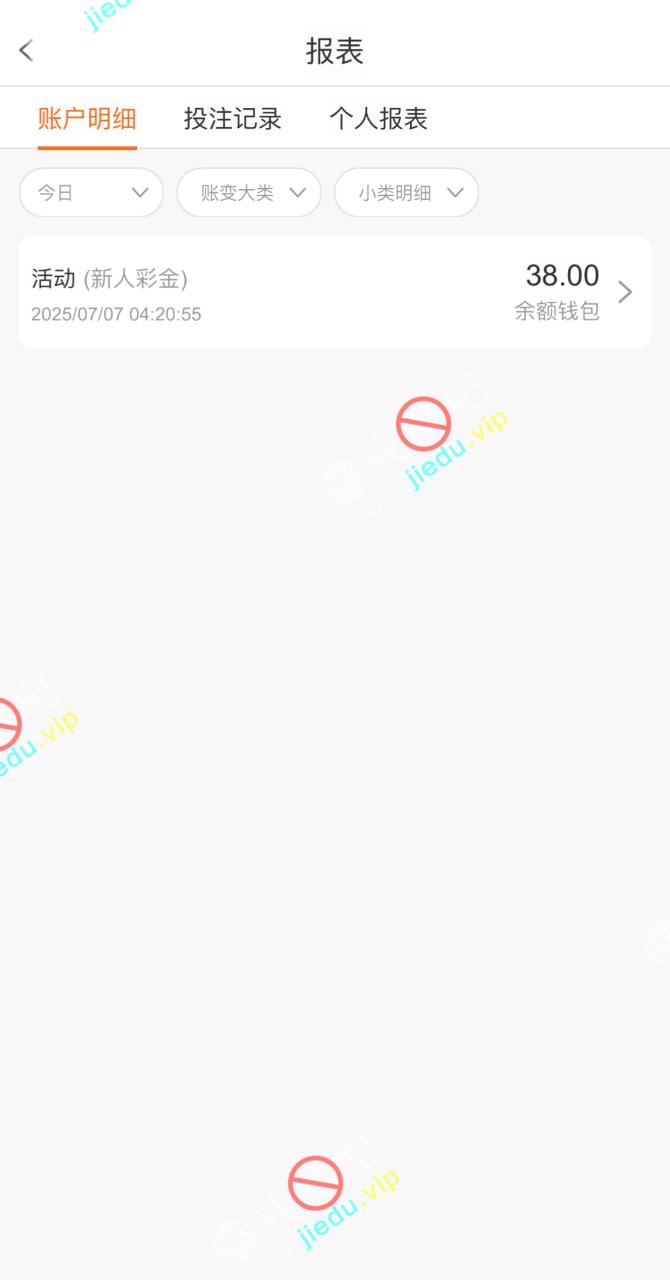Viewport: 670px width, 1280px height.
Task: Expand the 账变大类 filter dropdown
Action: 249,193
